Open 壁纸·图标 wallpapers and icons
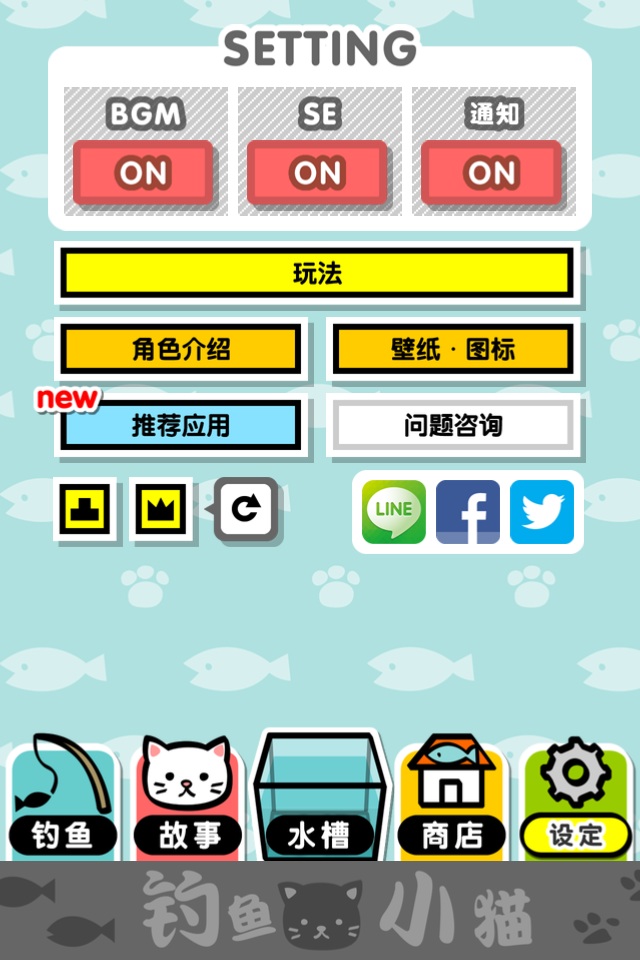The width and height of the screenshot is (640, 960). tap(453, 349)
